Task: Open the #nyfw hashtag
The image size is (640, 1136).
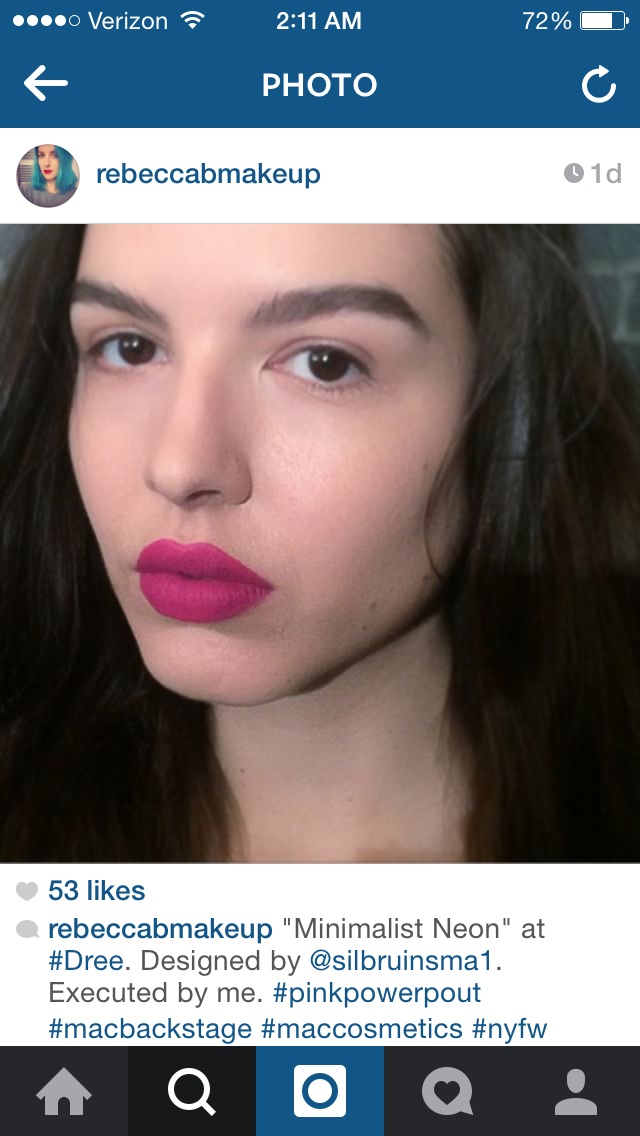Action: pos(509,1029)
